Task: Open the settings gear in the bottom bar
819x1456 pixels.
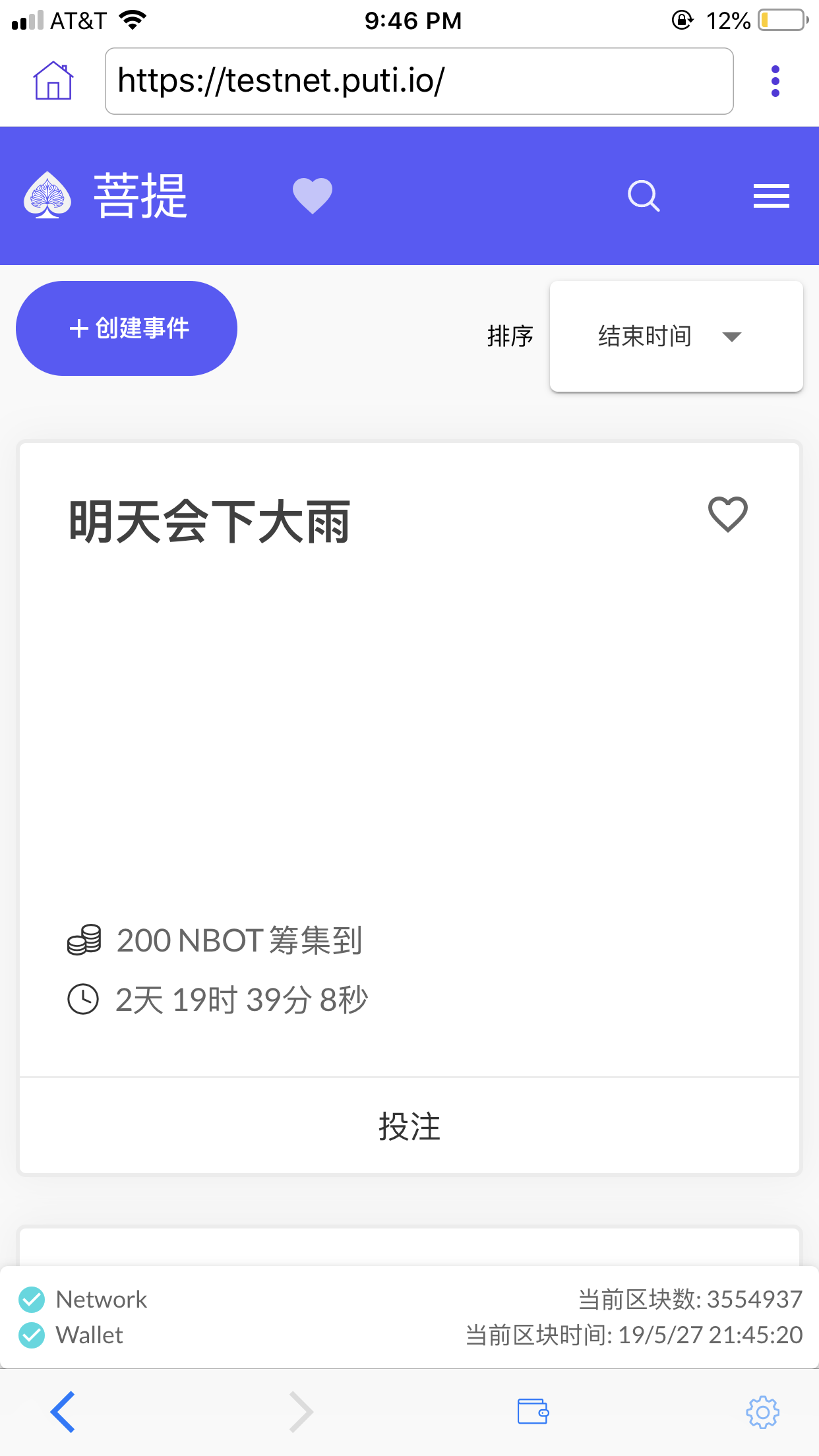Action: click(762, 1411)
